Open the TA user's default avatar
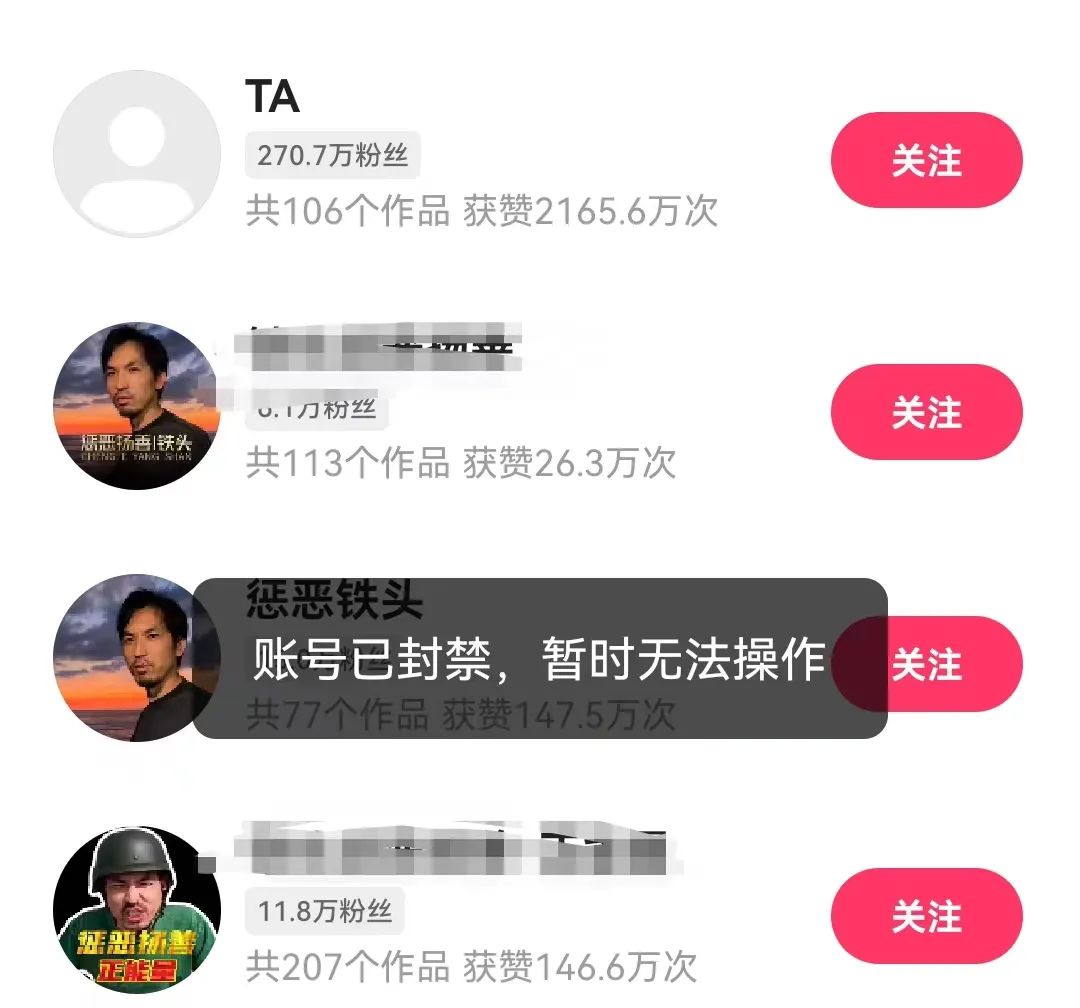 [136, 153]
